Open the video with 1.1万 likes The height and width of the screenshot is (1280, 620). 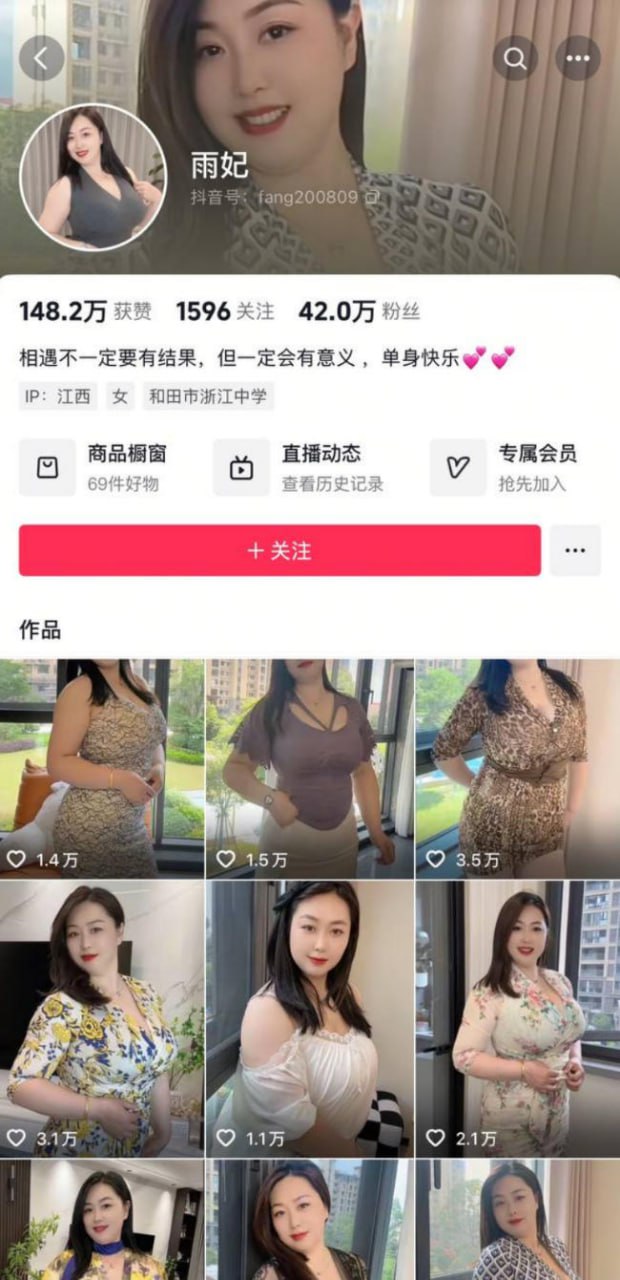point(309,1017)
